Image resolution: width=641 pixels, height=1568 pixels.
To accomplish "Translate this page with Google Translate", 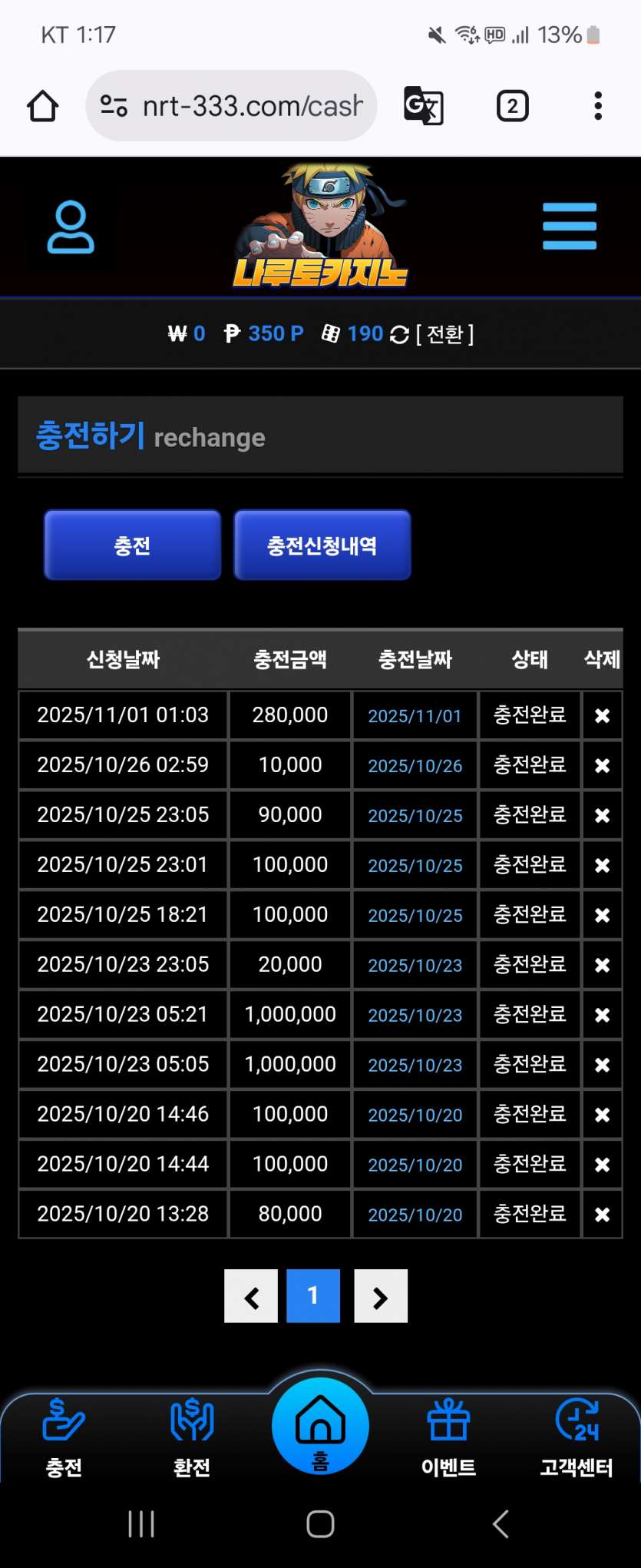I will click(x=423, y=106).
